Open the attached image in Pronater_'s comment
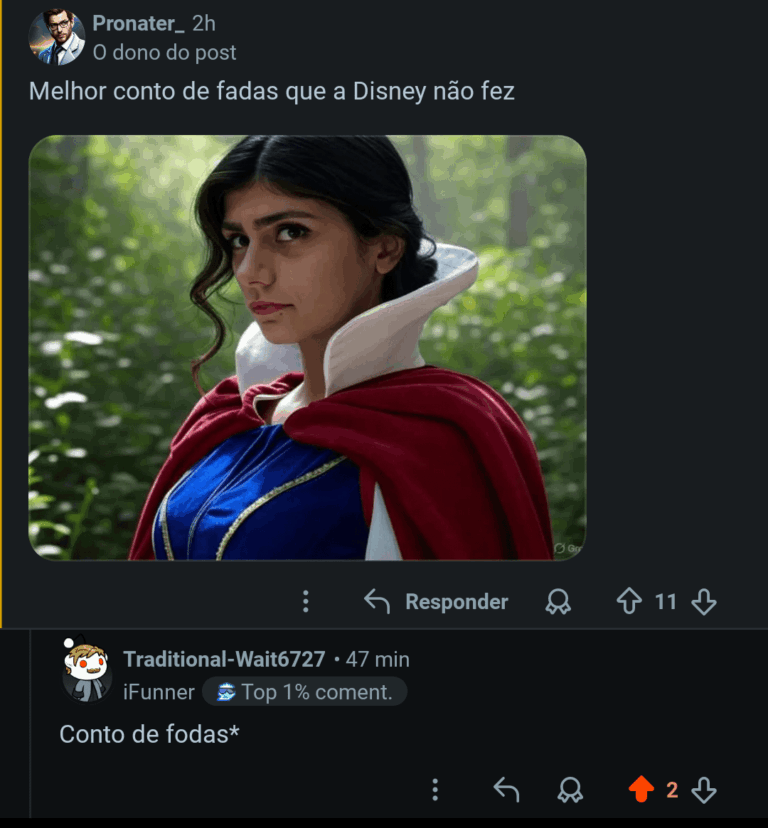The height and width of the screenshot is (828, 768). (x=307, y=347)
